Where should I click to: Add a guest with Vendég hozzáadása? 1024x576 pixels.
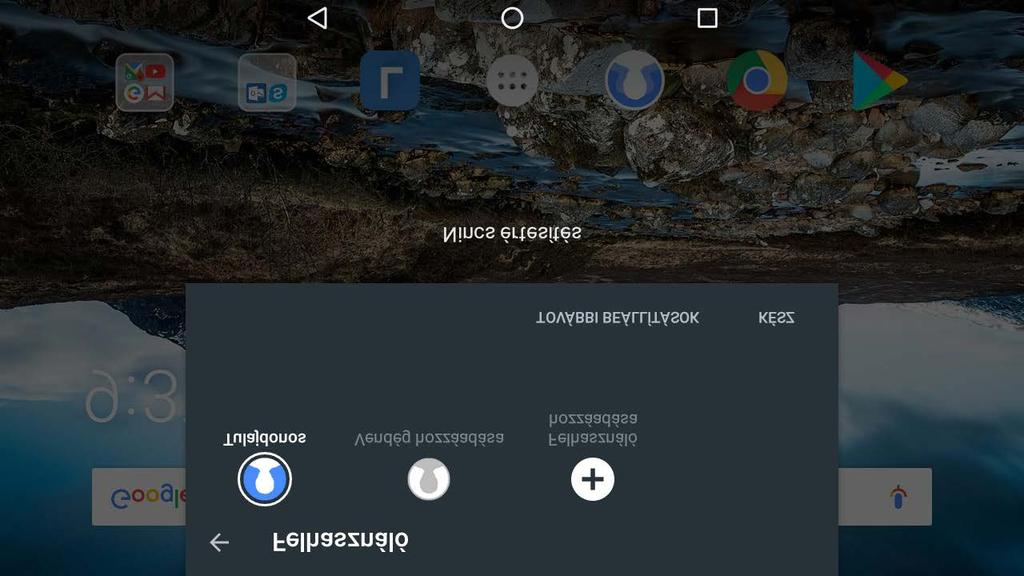tap(429, 478)
